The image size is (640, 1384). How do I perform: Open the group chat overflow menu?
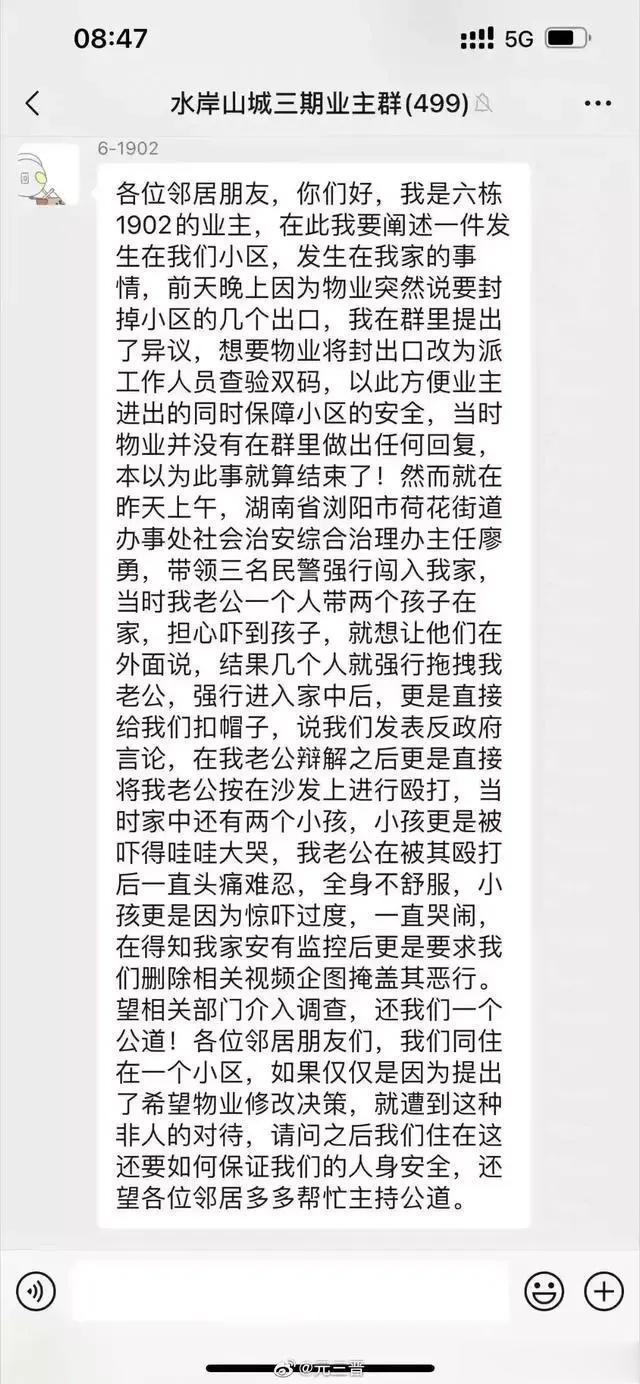(x=597, y=103)
